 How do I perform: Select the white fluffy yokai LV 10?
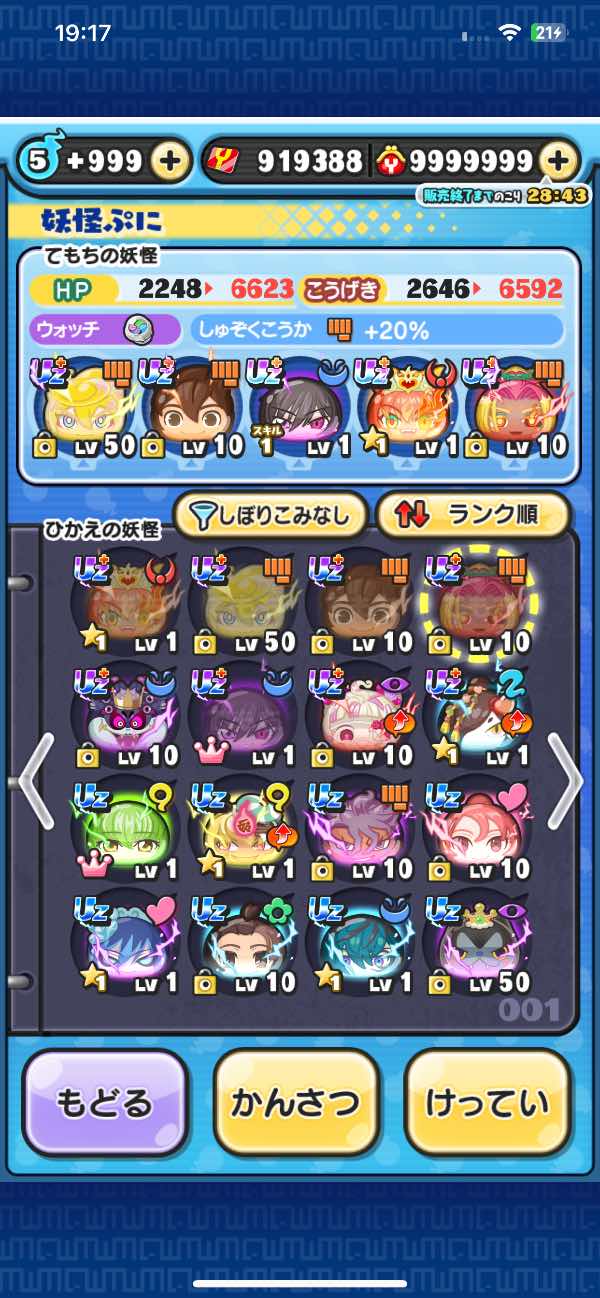[x=358, y=716]
